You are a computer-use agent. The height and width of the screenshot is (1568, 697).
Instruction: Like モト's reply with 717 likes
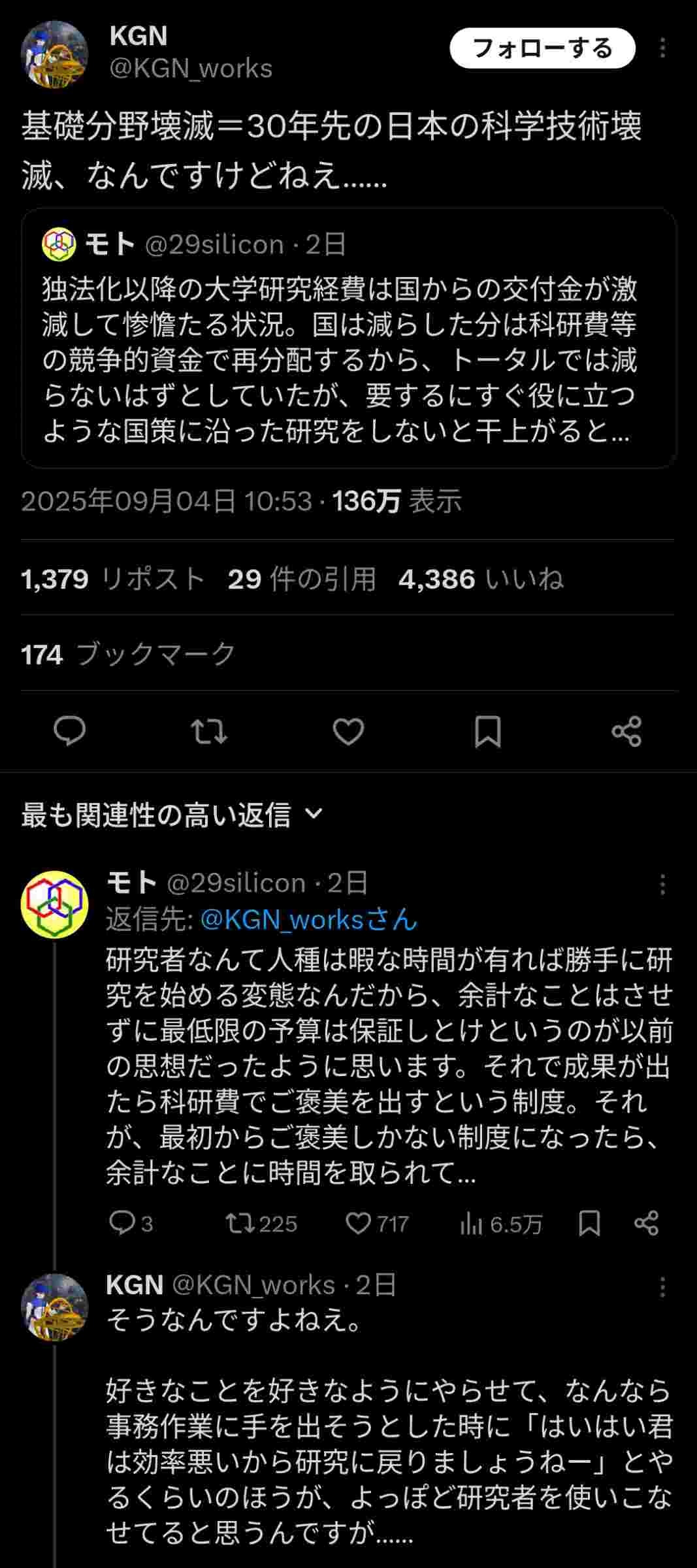pos(377,1224)
